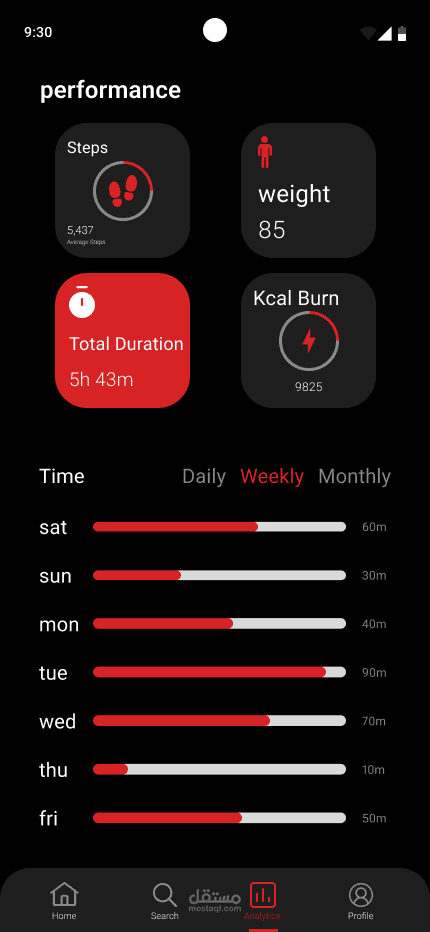This screenshot has height=932, width=430.
Task: Switch to the Daily time view
Action: pos(204,477)
